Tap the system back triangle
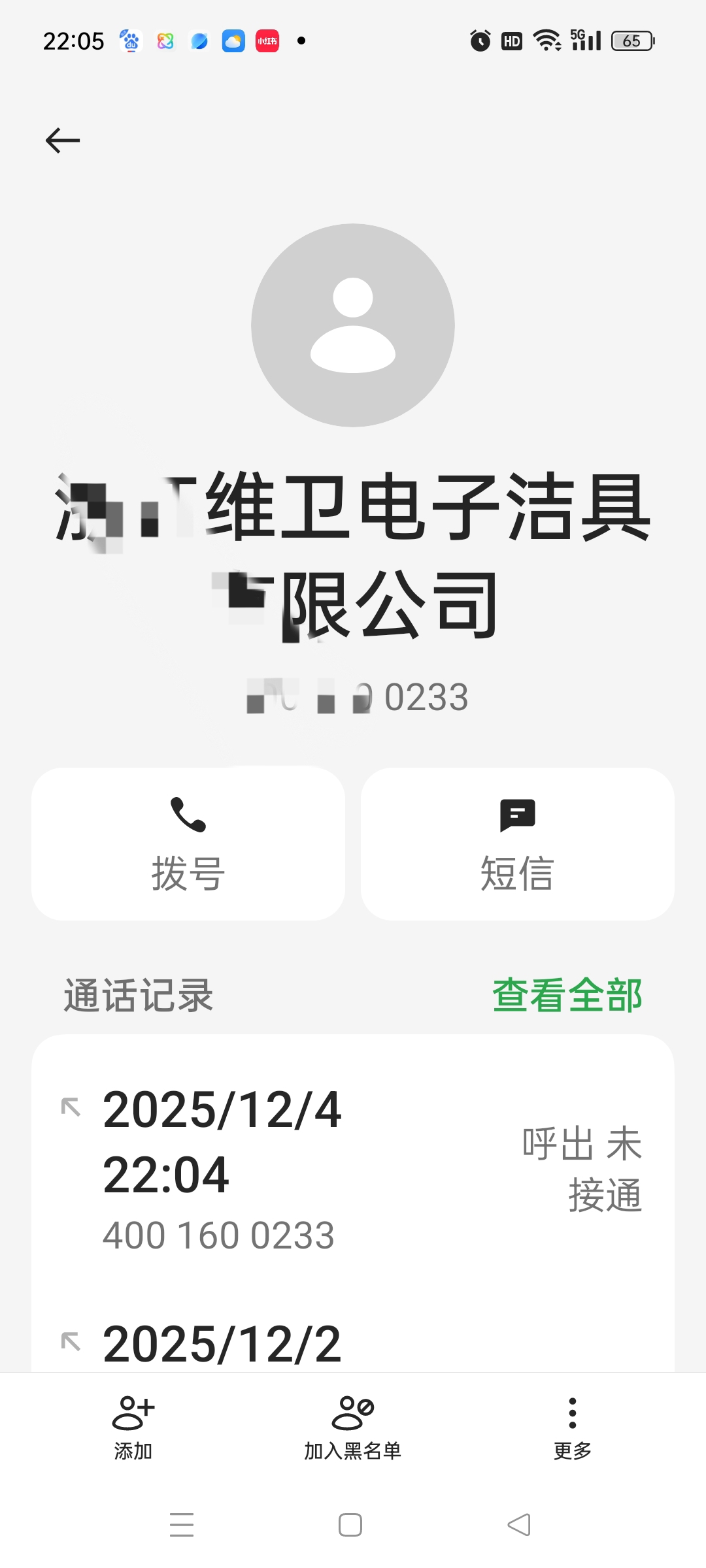The width and height of the screenshot is (706, 1568). point(519,1525)
